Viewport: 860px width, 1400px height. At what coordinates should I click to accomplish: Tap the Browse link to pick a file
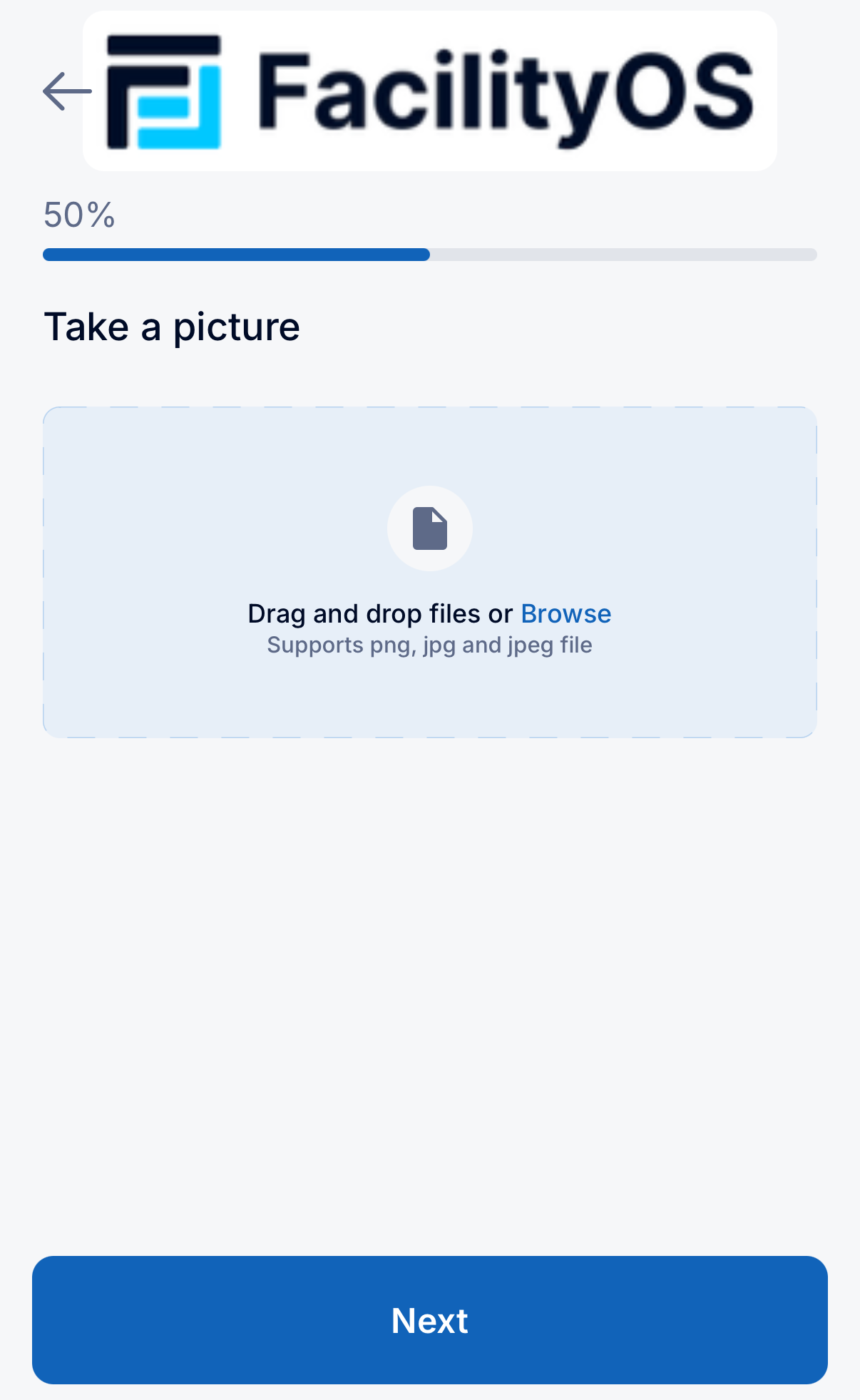tap(565, 613)
